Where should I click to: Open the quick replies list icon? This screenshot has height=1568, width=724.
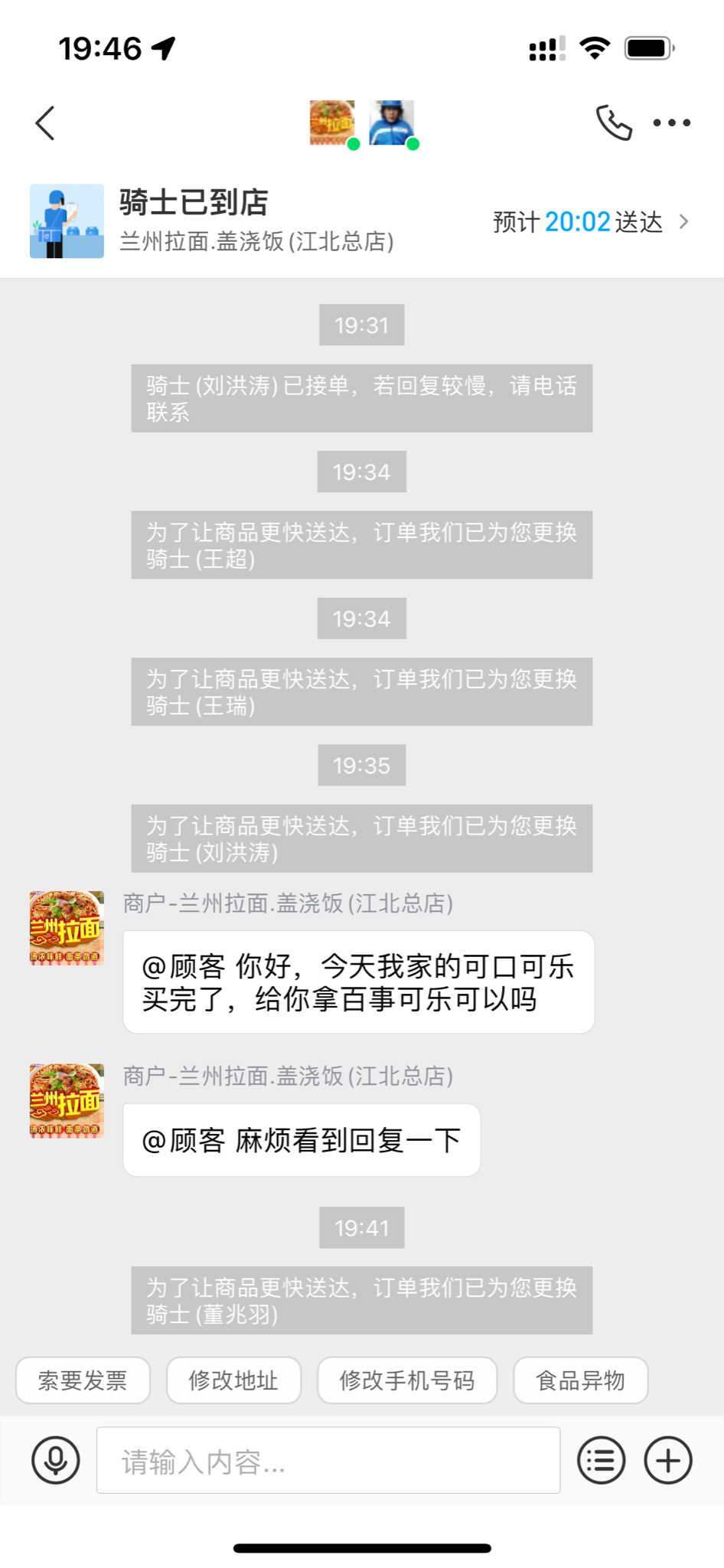(601, 1460)
